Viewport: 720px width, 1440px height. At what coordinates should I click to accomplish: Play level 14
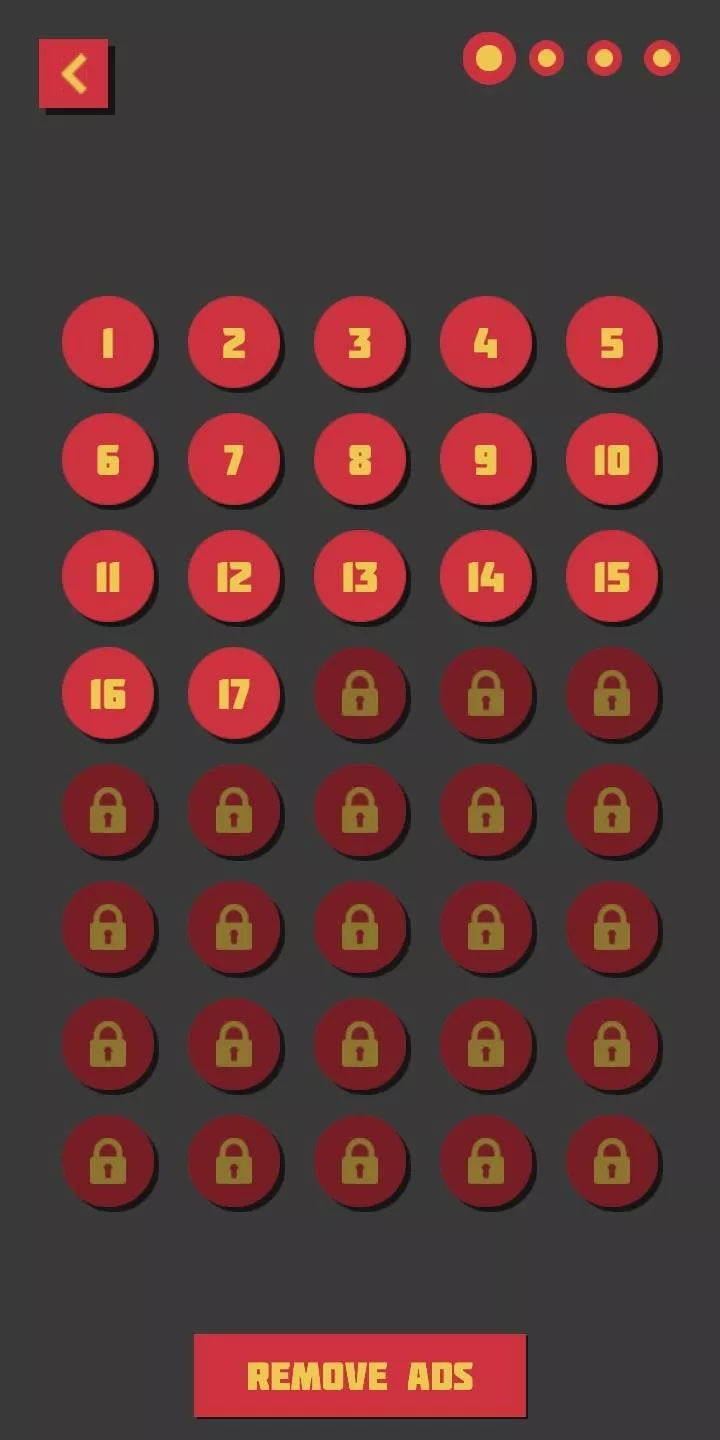click(486, 576)
